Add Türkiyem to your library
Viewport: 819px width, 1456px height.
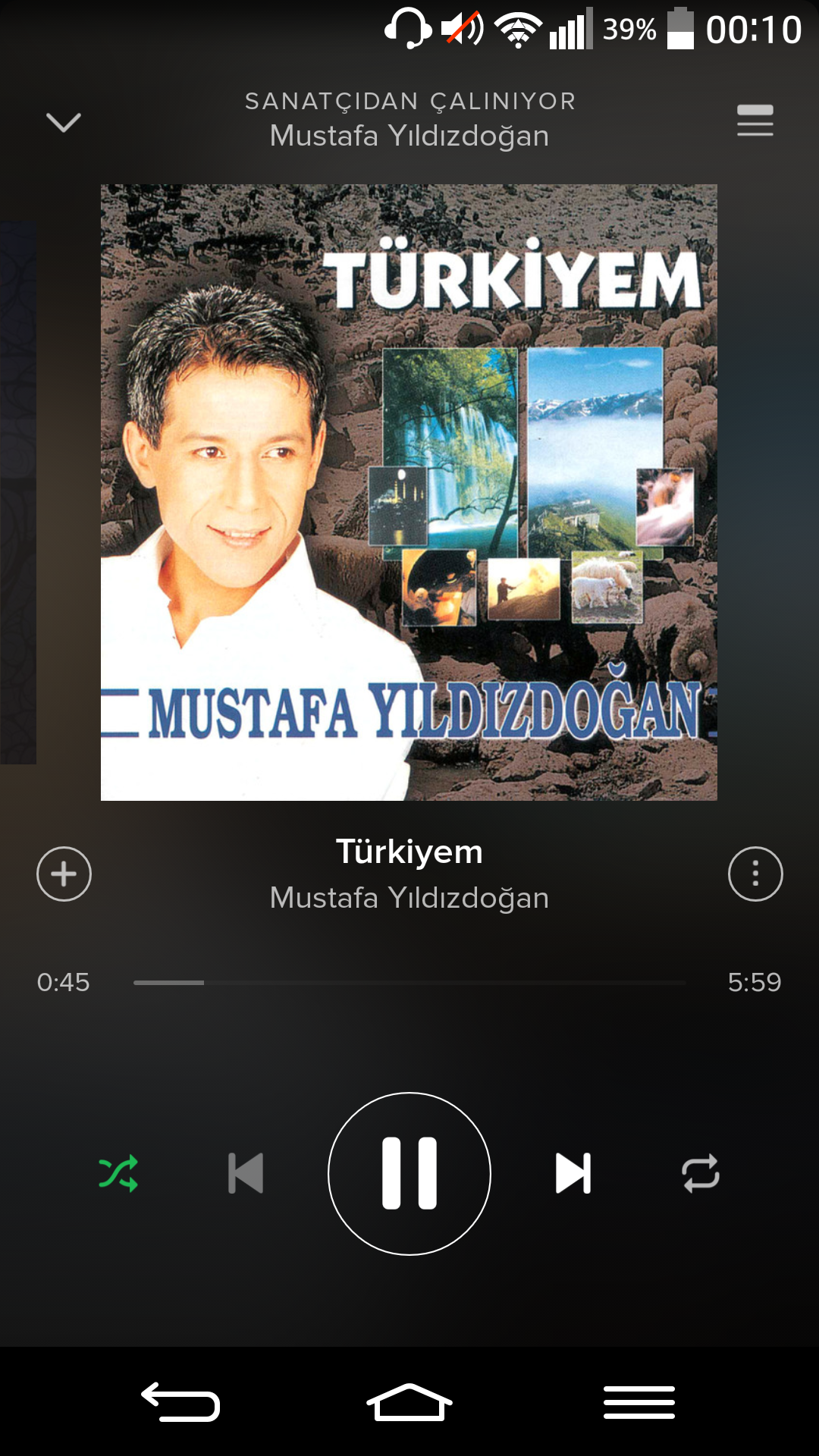point(64,874)
